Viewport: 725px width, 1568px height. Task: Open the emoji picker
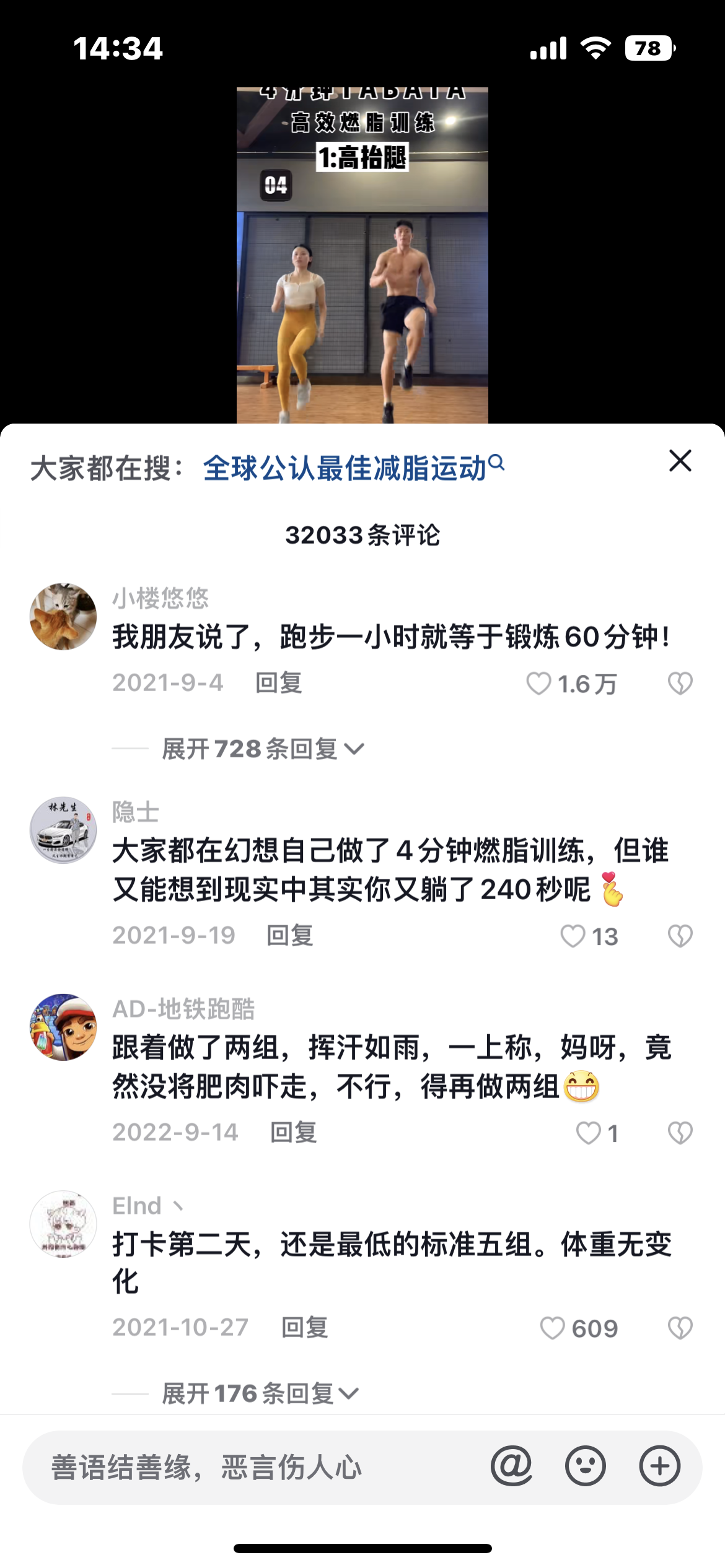585,1466
